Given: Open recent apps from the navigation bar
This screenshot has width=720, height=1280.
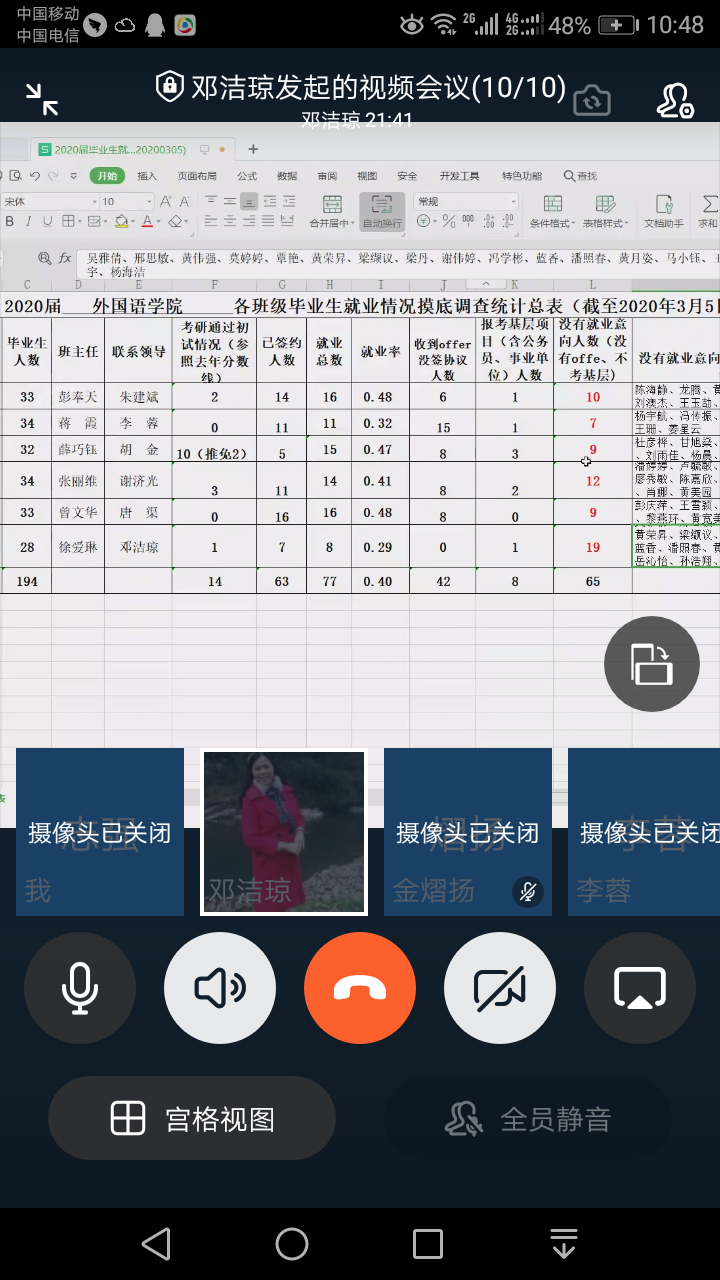Looking at the screenshot, I should click(x=428, y=1244).
